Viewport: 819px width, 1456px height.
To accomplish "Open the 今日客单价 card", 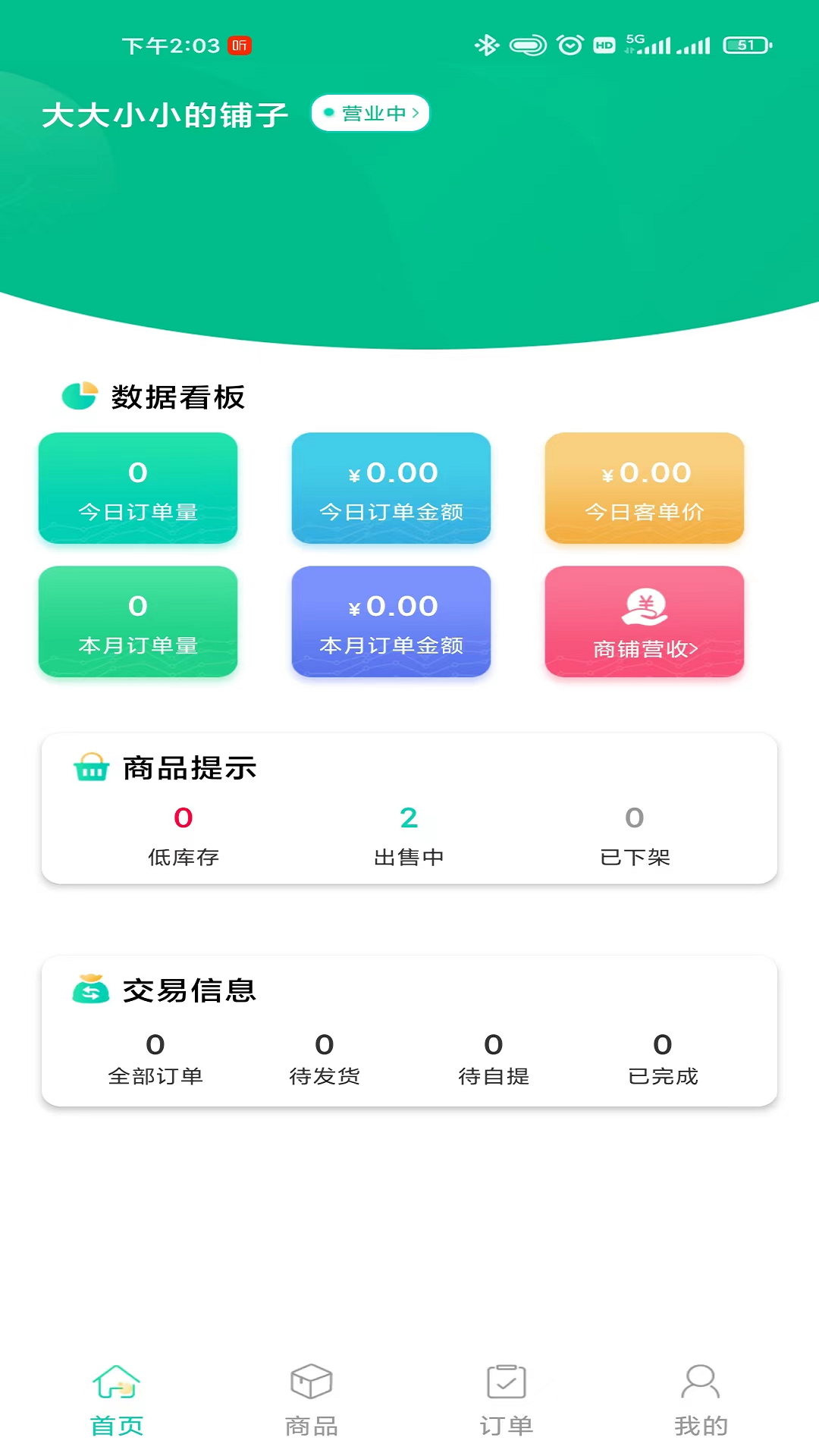I will (x=645, y=488).
